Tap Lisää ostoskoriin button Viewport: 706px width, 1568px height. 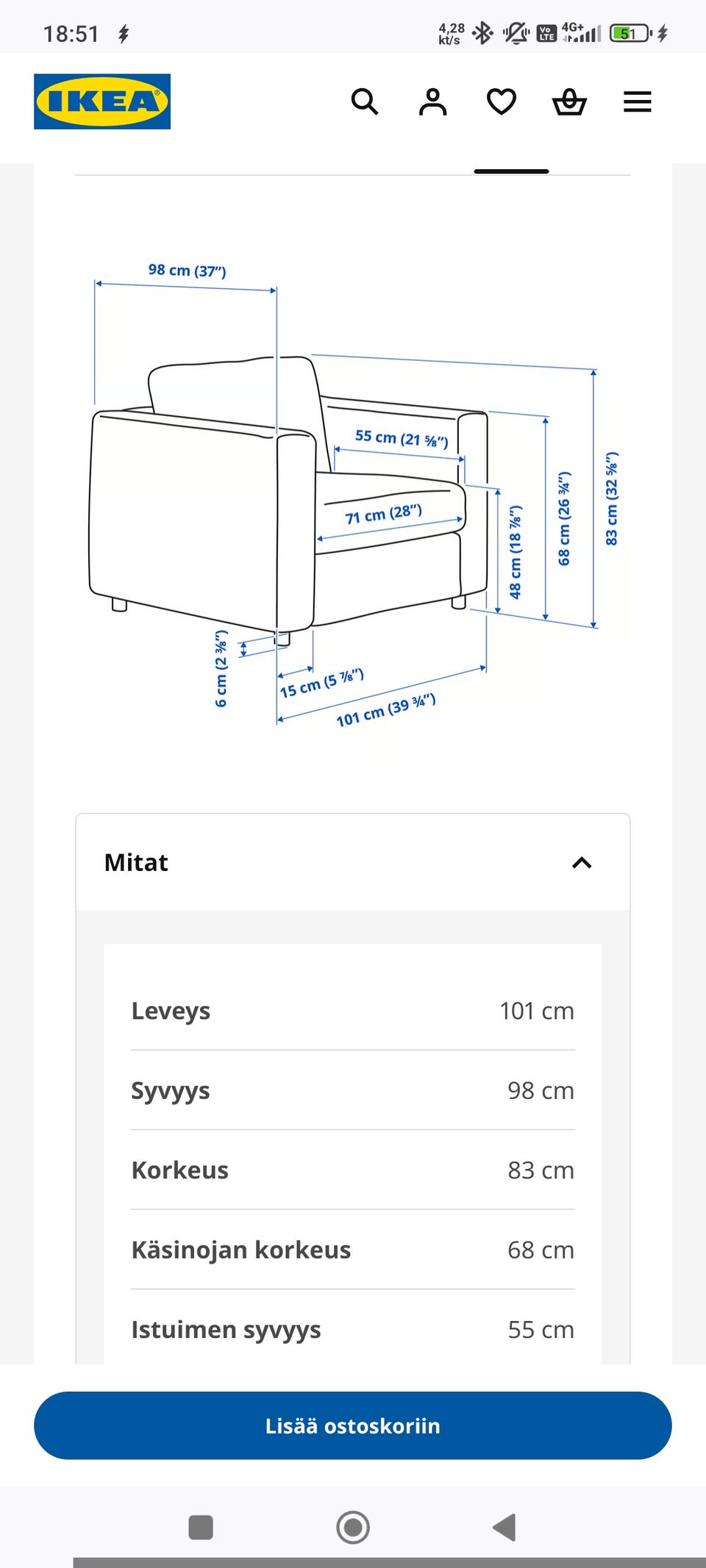[x=353, y=1425]
